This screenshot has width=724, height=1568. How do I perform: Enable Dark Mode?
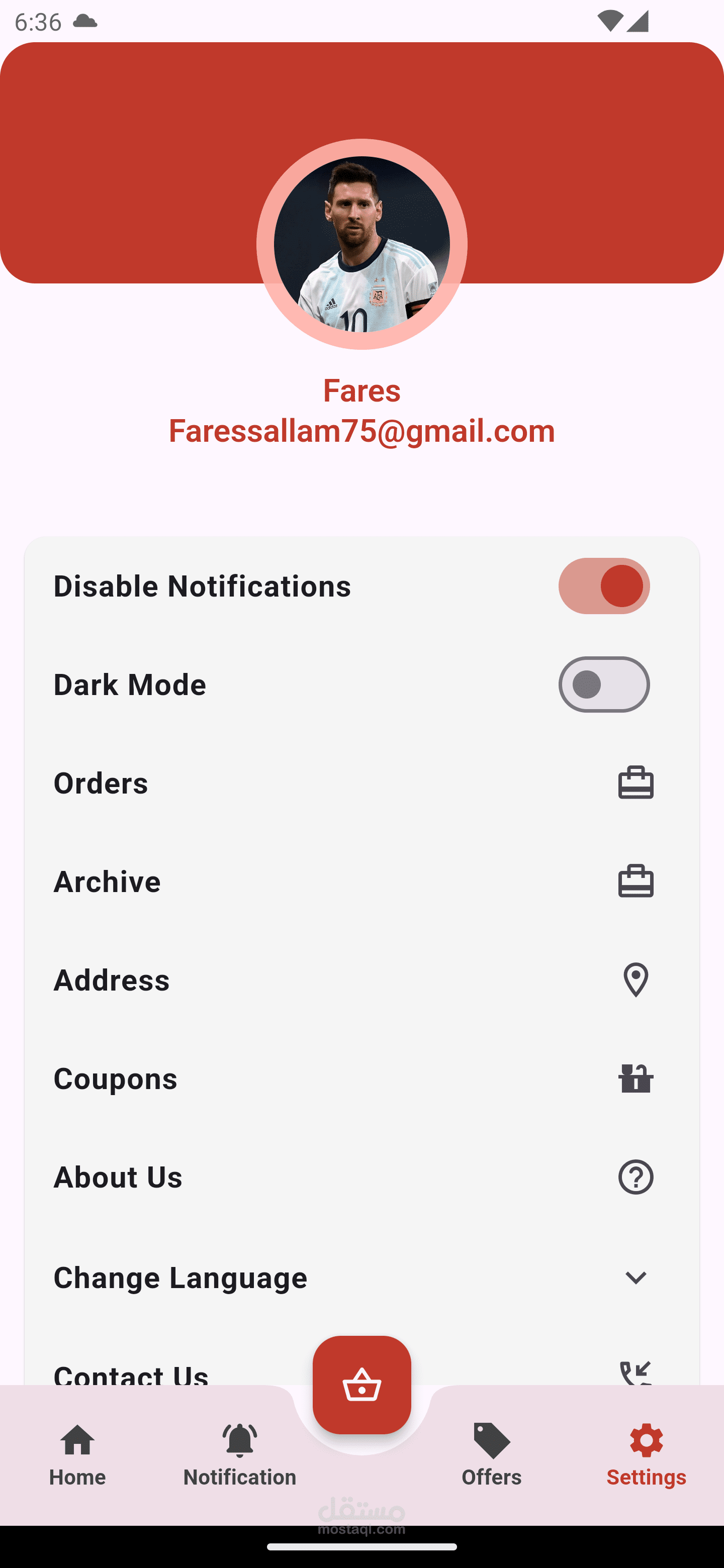[603, 684]
